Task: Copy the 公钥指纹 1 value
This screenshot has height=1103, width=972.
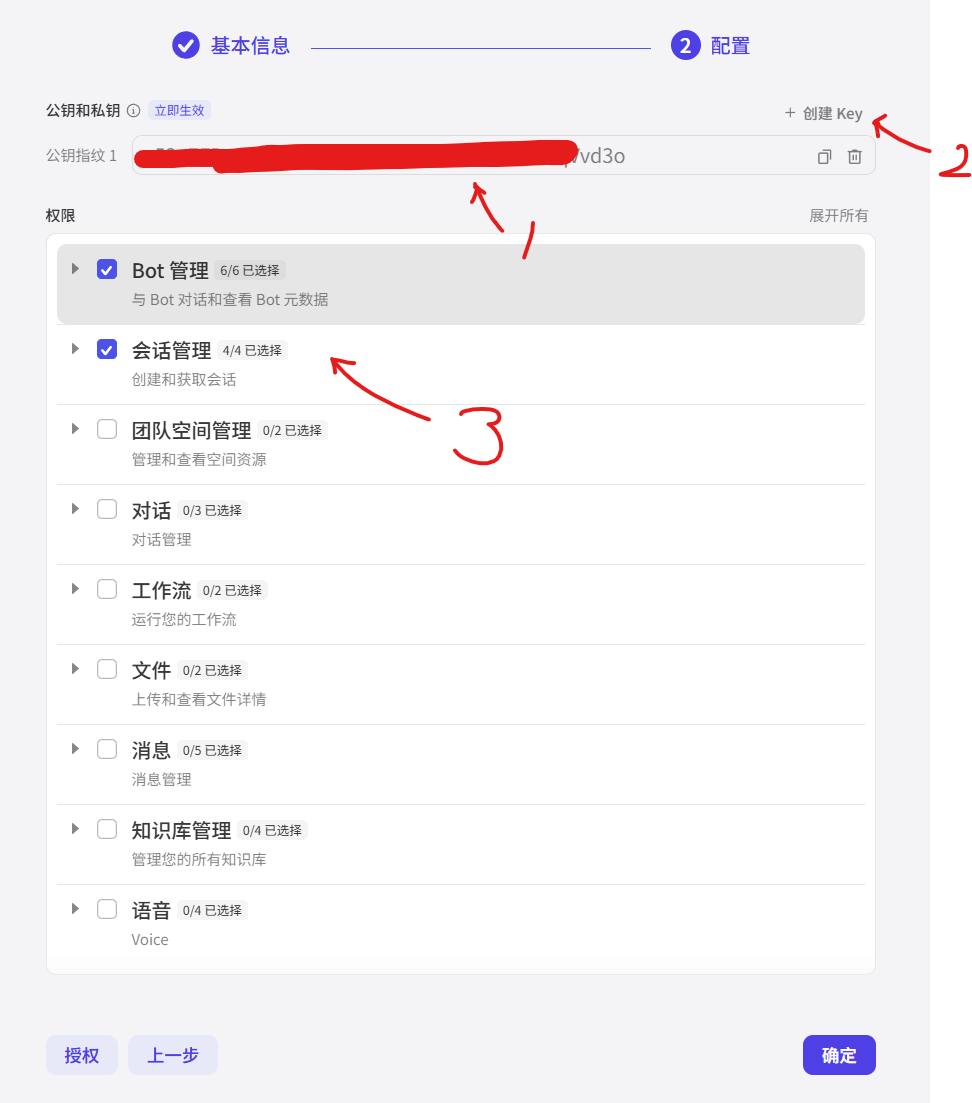Action: pos(824,157)
